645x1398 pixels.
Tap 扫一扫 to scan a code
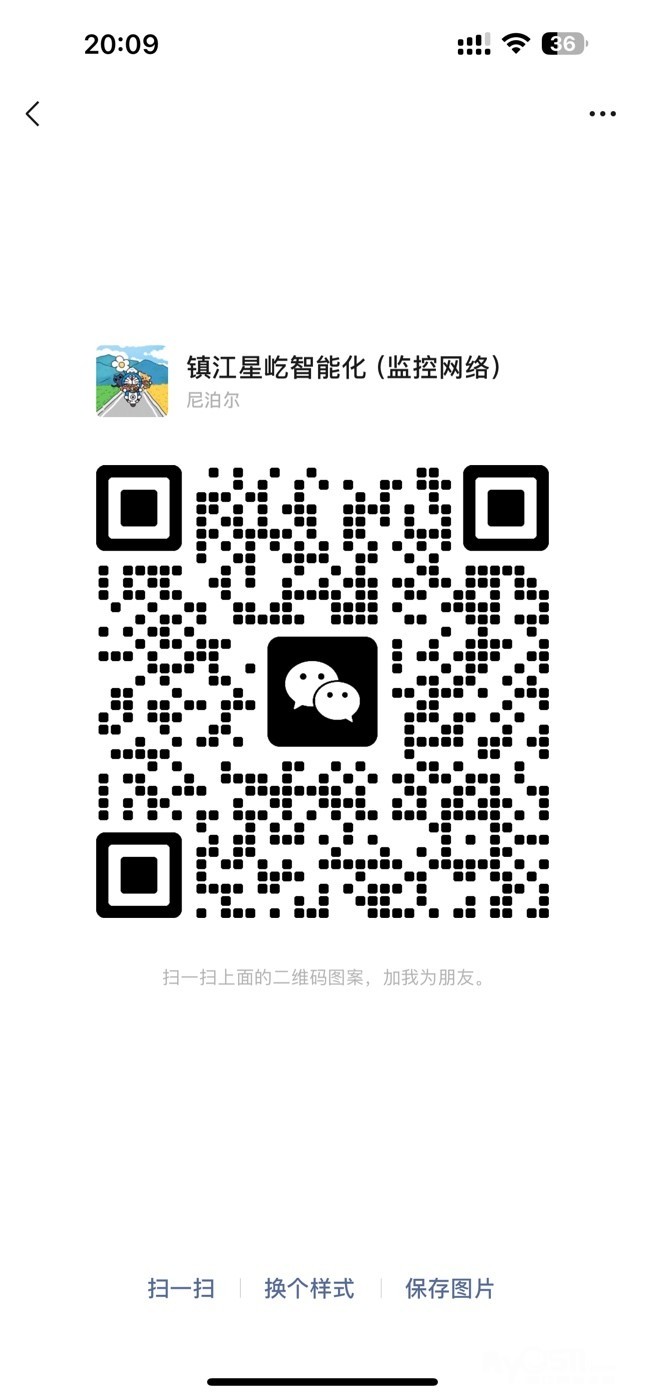(181, 1288)
